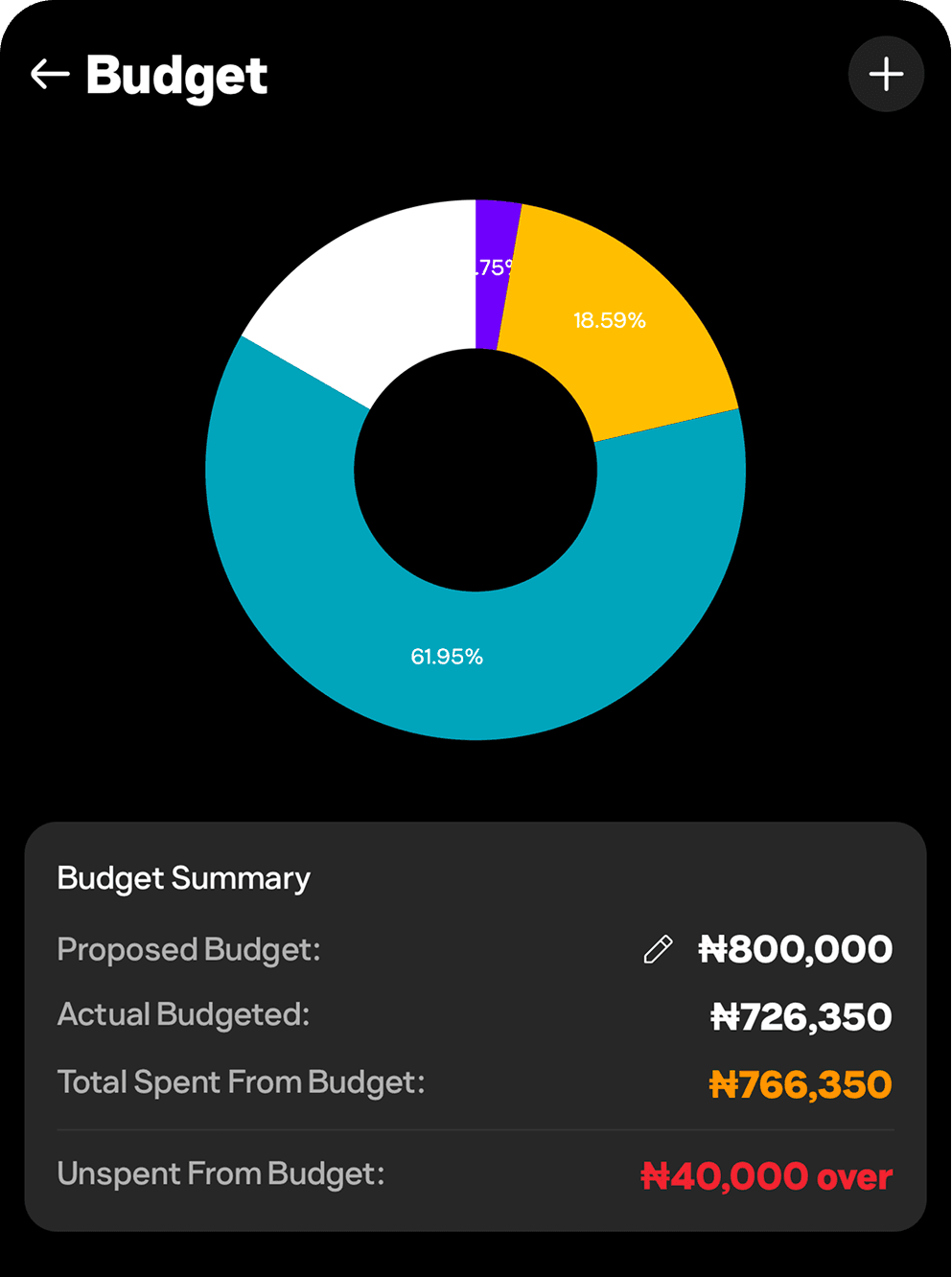The image size is (952, 1277).
Task: Click the back arrow icon
Action: coord(48,74)
